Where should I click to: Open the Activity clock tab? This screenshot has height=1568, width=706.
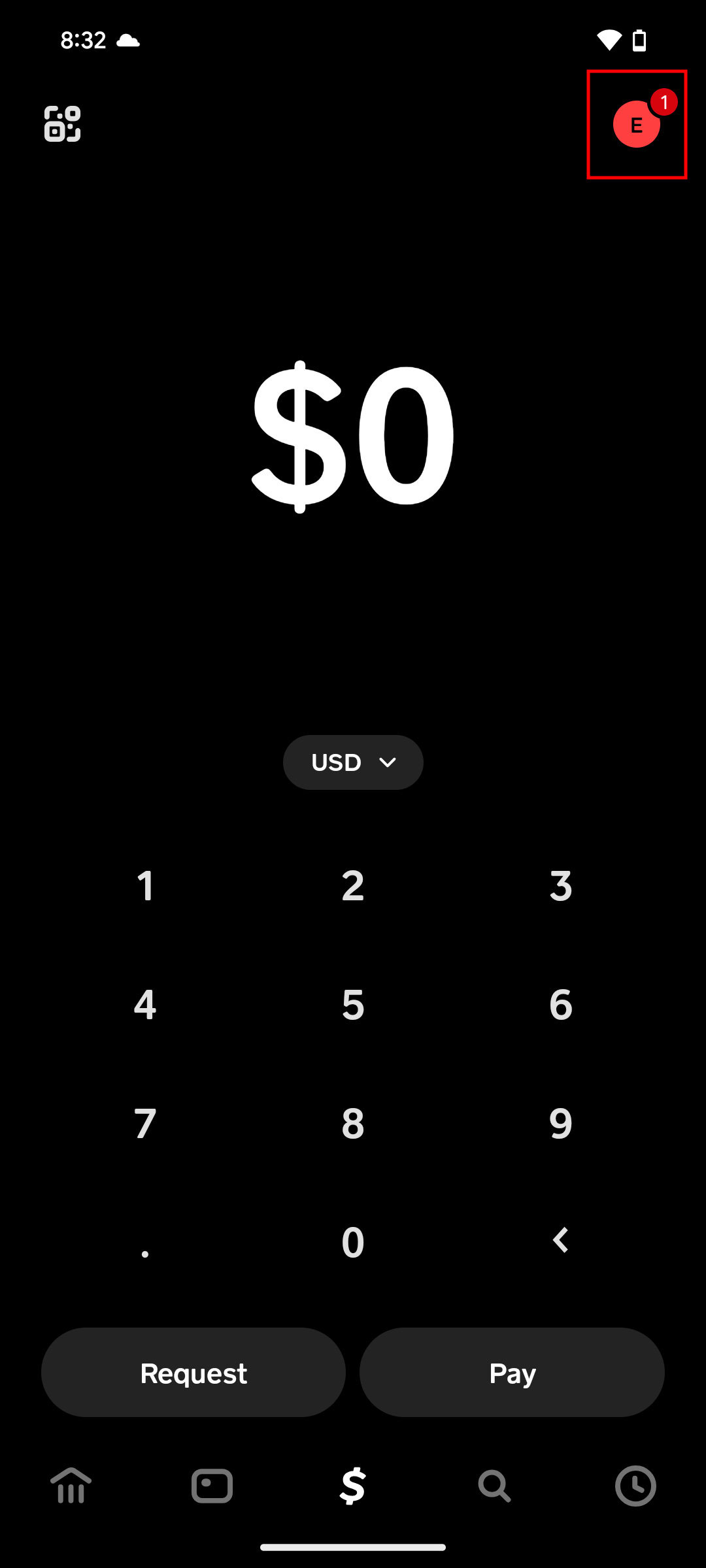pyautogui.click(x=635, y=1486)
